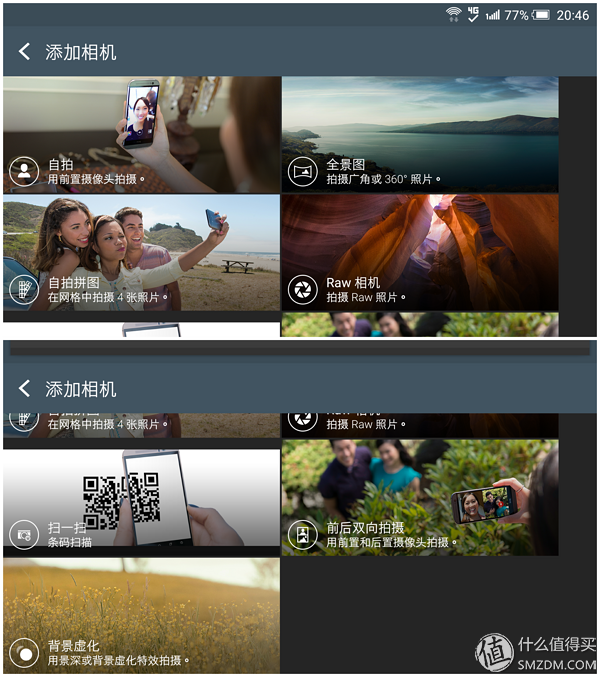Screen dimensions: 600x677
Task: Add the 扫一扫 barcode scanning camera
Action: (x=141, y=498)
